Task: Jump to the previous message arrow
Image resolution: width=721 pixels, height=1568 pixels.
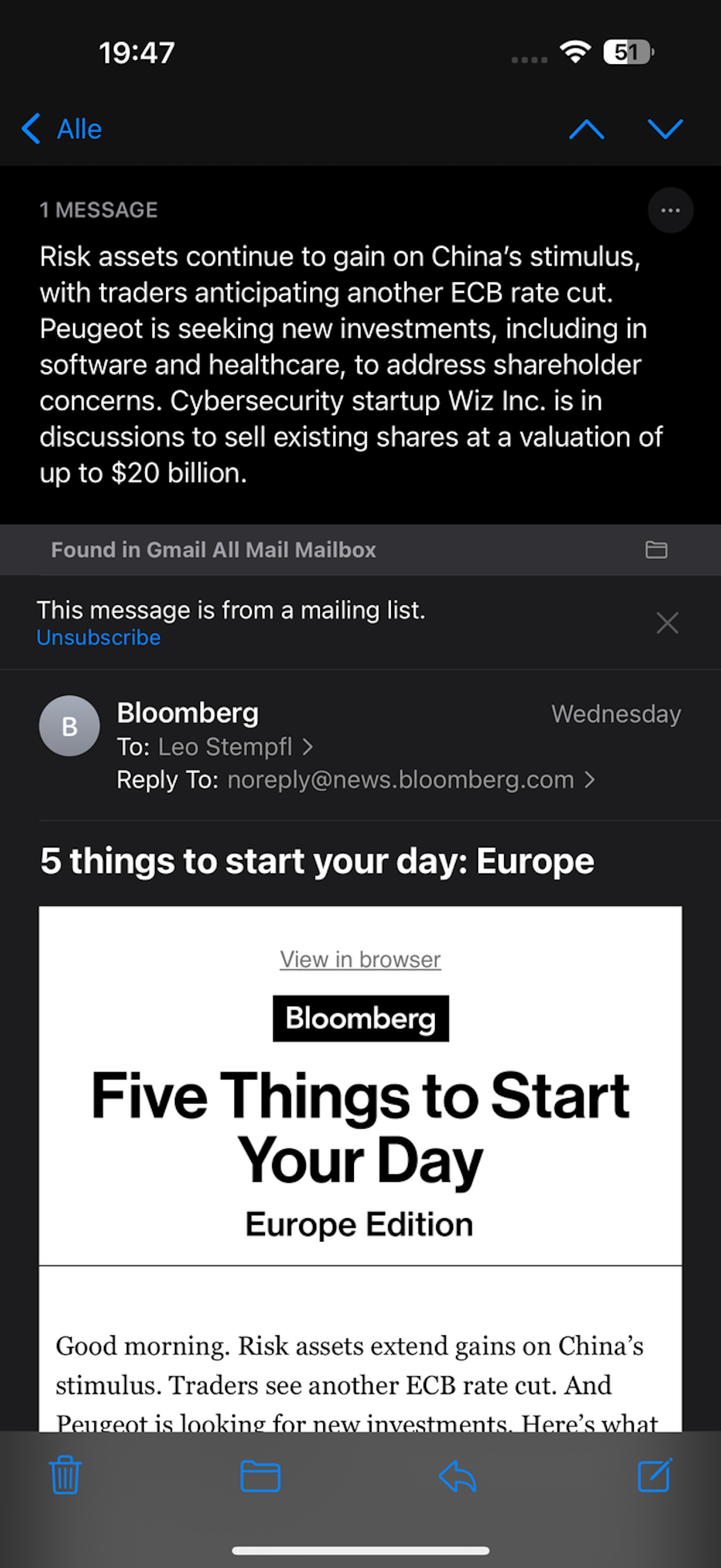Action: [x=586, y=129]
